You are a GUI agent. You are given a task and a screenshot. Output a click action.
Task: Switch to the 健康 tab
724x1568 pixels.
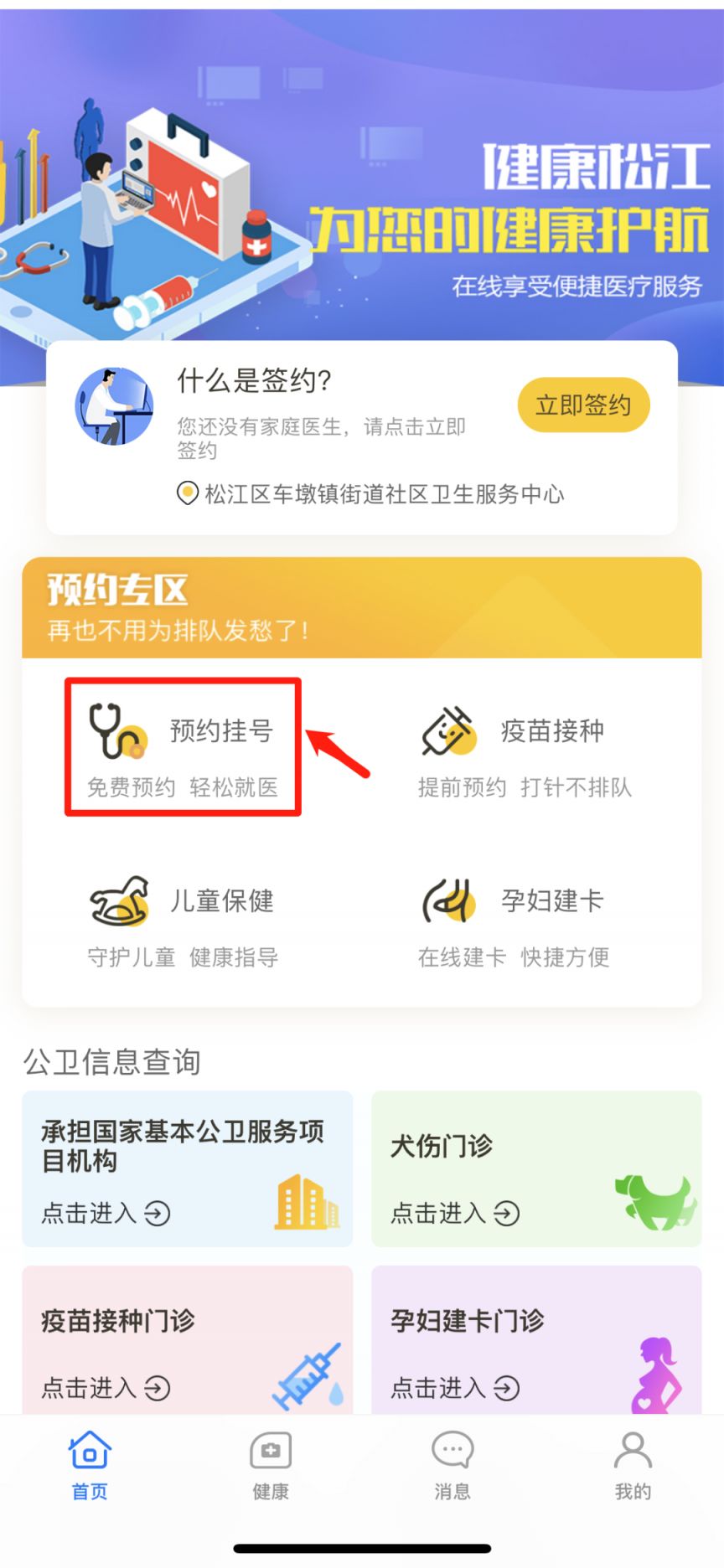(x=271, y=1465)
